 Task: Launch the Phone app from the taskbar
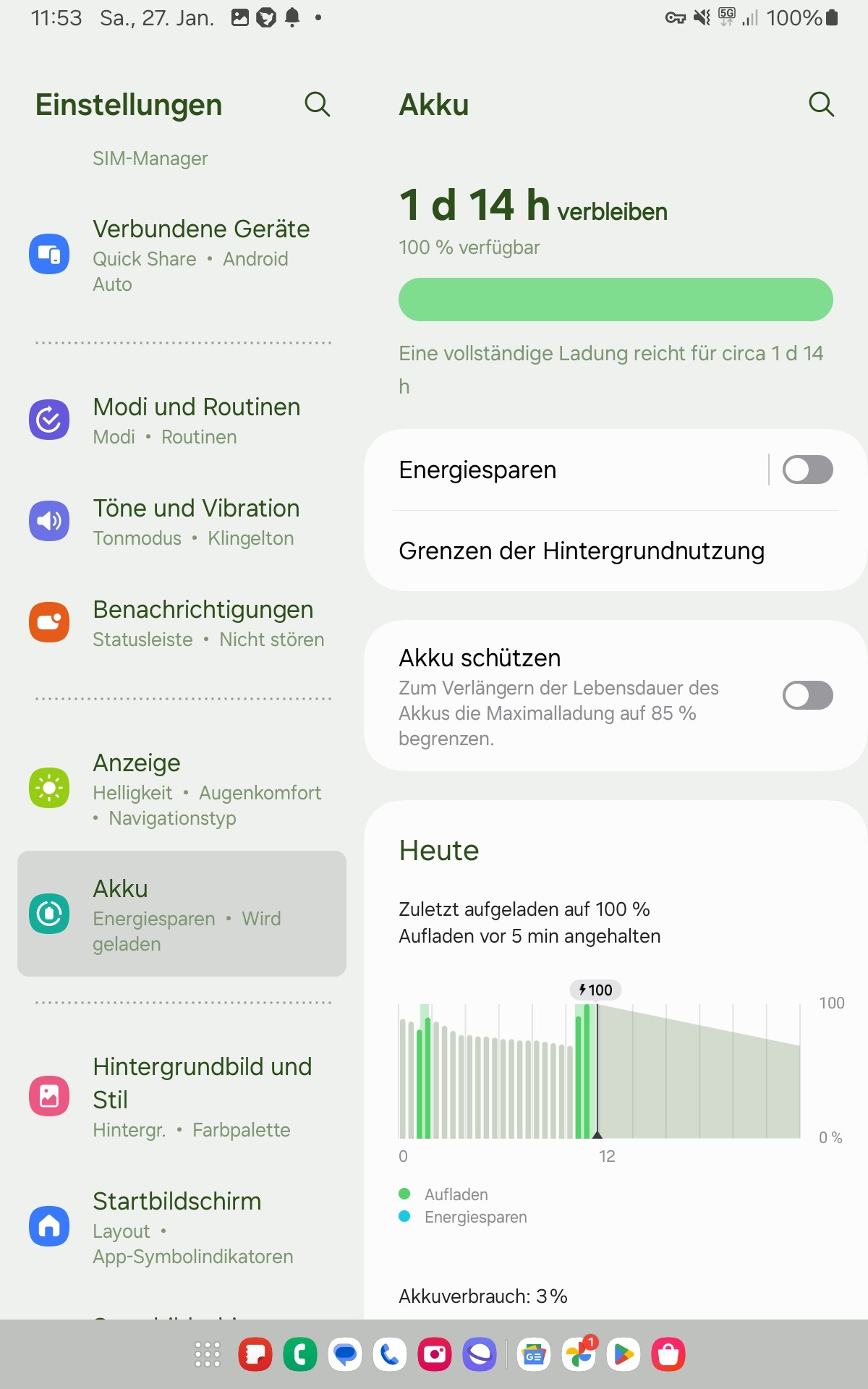click(390, 1354)
